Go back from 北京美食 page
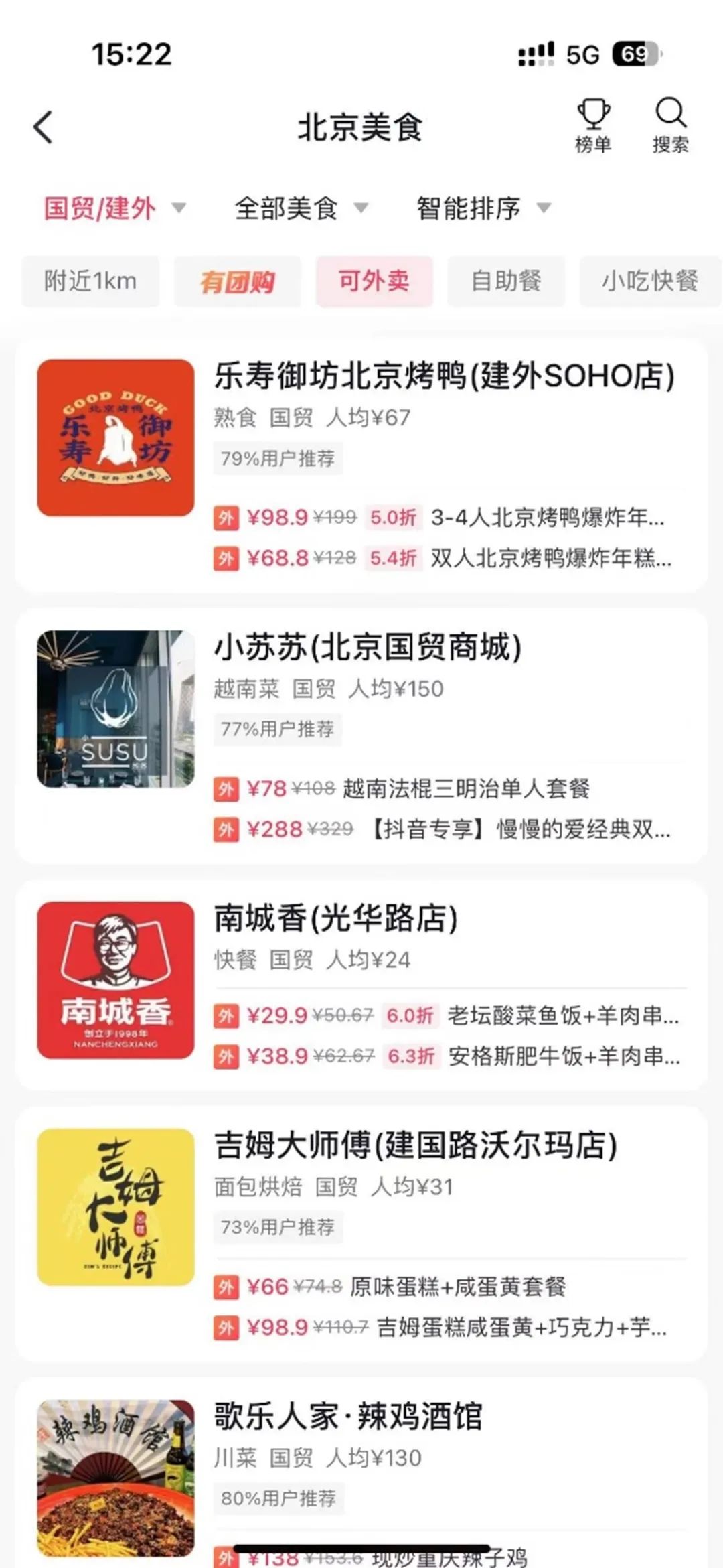The height and width of the screenshot is (1568, 723). click(x=44, y=127)
